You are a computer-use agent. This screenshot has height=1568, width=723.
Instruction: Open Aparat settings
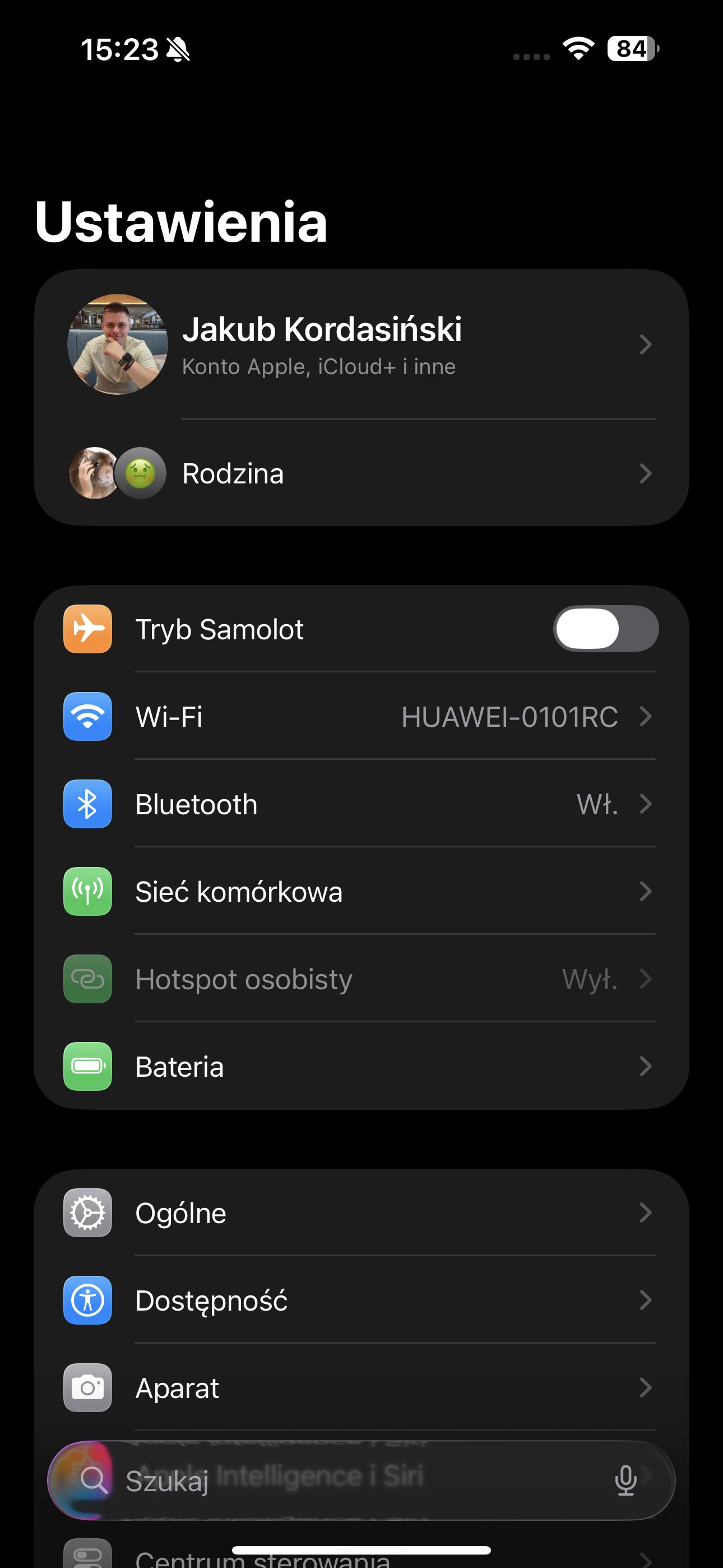click(361, 1388)
